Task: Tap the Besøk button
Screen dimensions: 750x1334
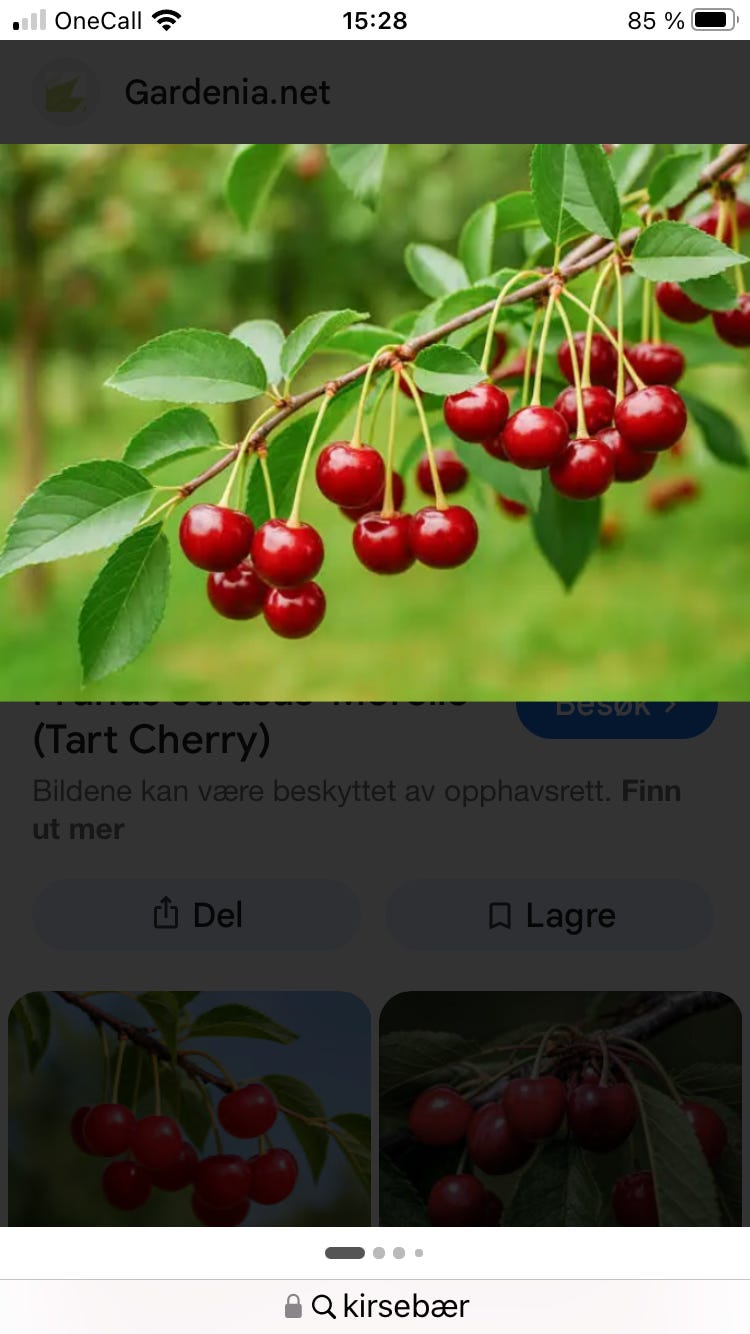Action: (617, 719)
